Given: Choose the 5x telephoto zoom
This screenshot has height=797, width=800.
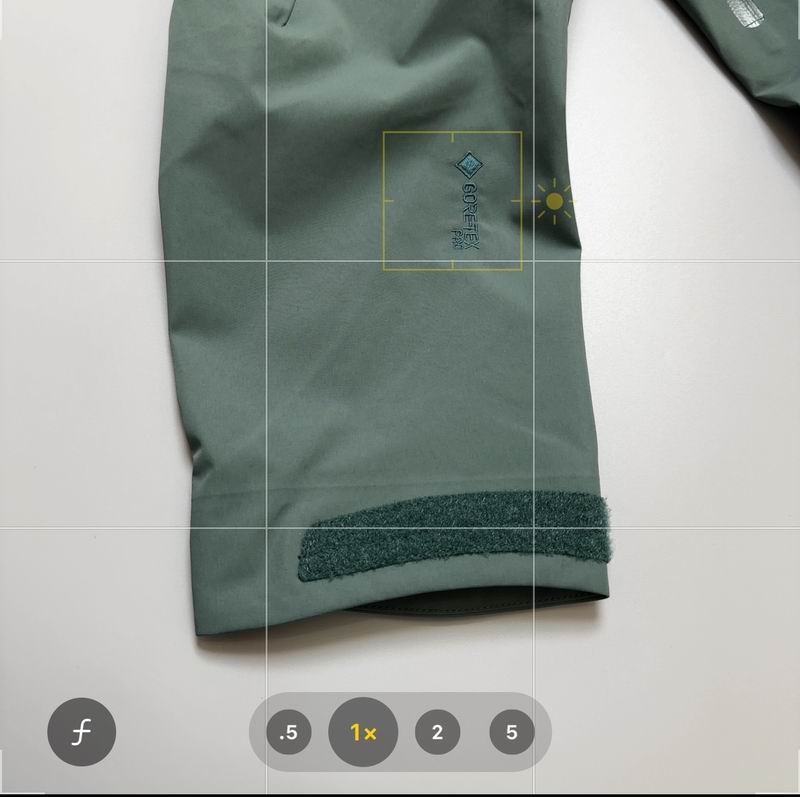Looking at the screenshot, I should 511,732.
